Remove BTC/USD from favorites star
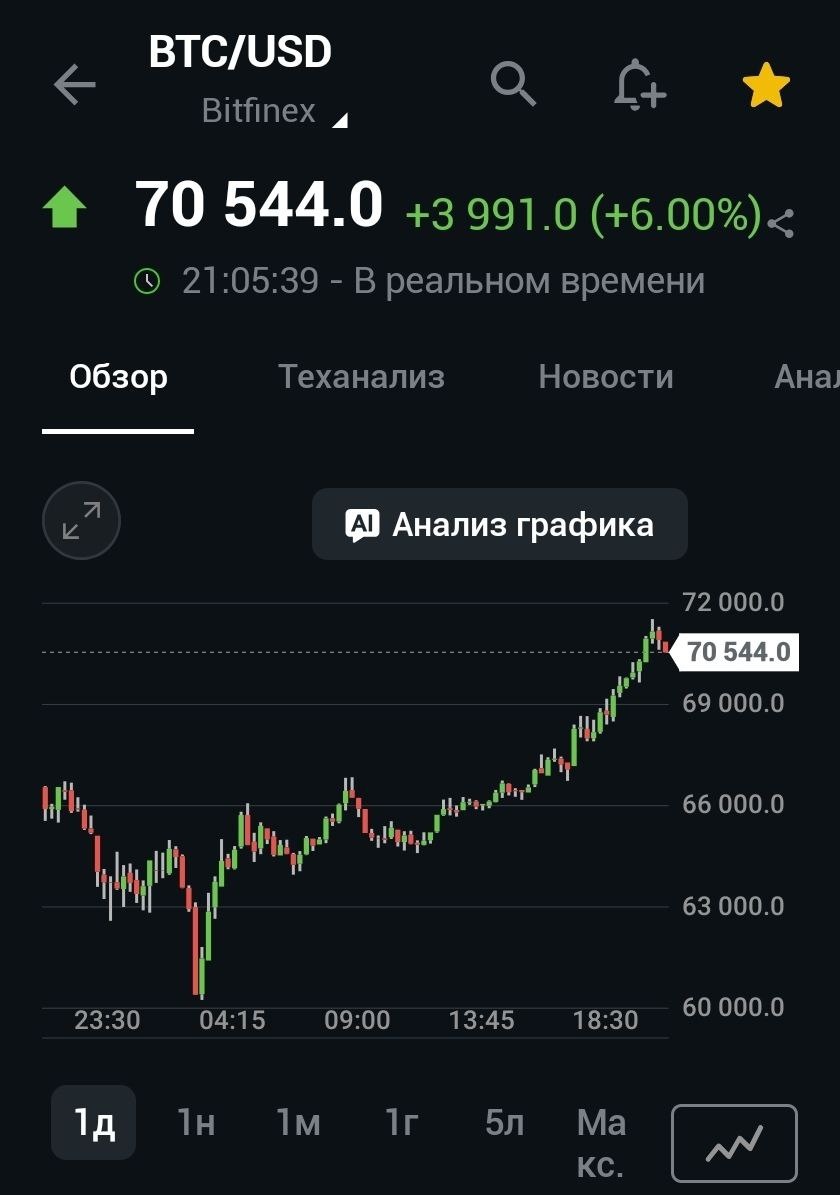 pos(766,85)
